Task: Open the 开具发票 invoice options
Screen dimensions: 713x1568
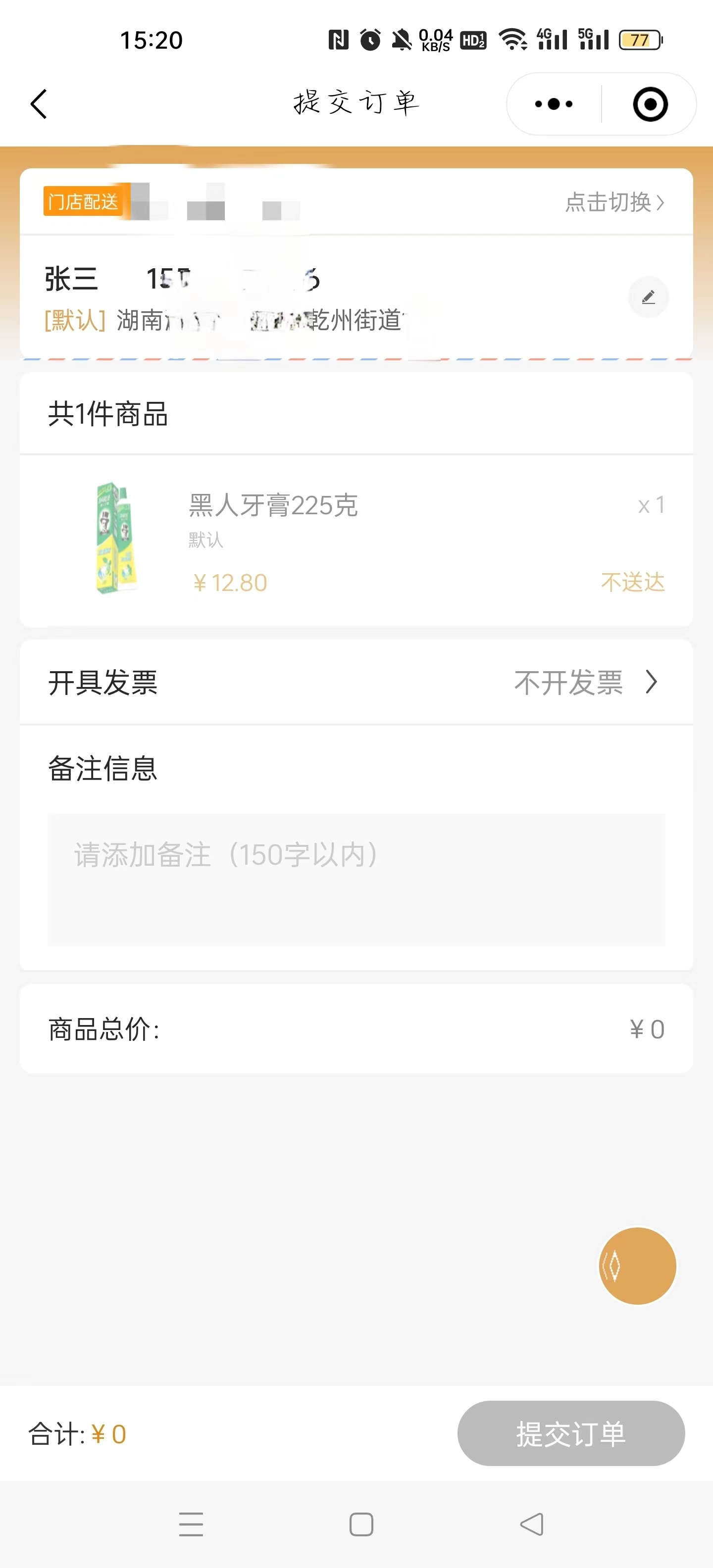Action: click(x=356, y=682)
